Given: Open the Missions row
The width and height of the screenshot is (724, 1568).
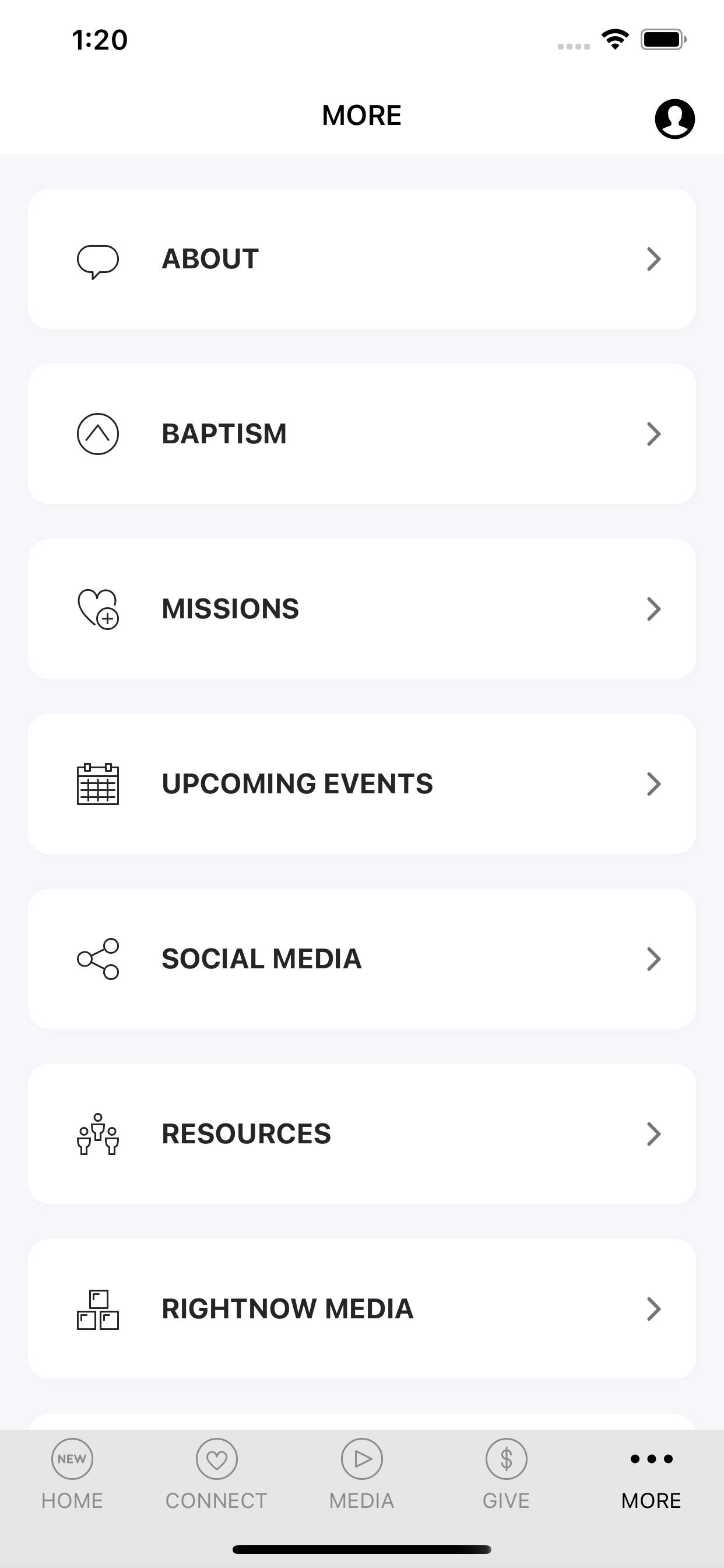Looking at the screenshot, I should pyautogui.click(x=362, y=608).
